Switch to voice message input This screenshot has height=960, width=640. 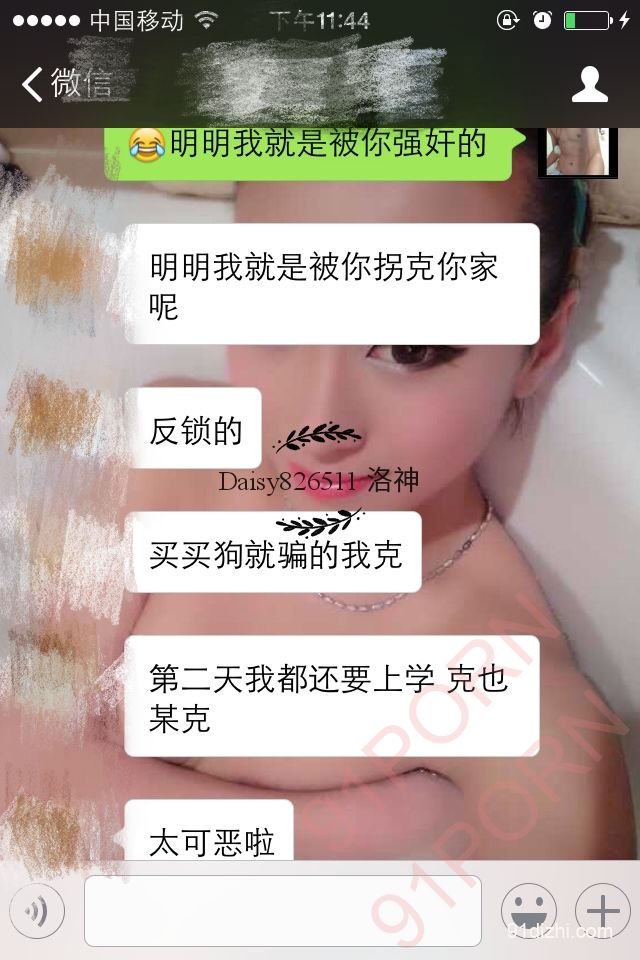click(x=38, y=911)
